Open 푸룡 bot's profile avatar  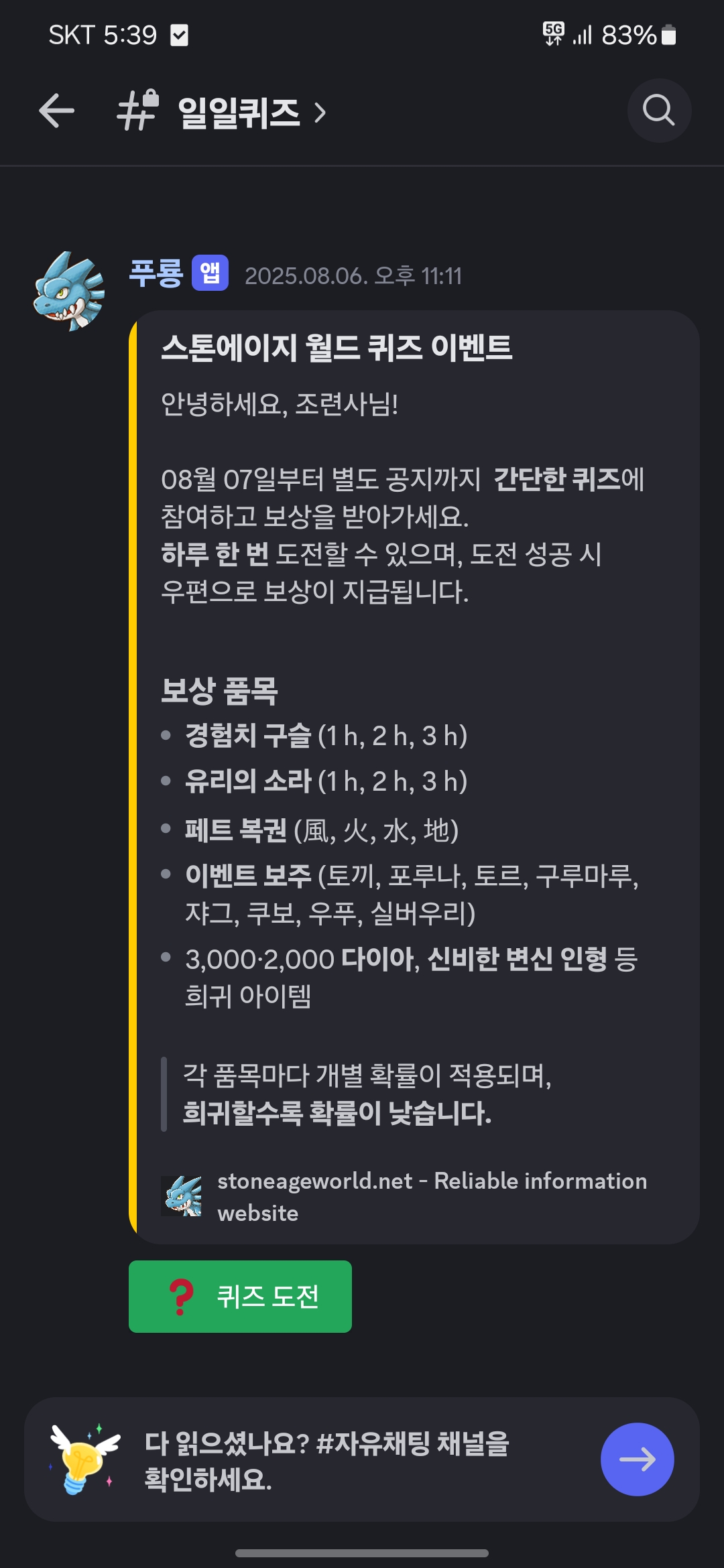tap(70, 291)
